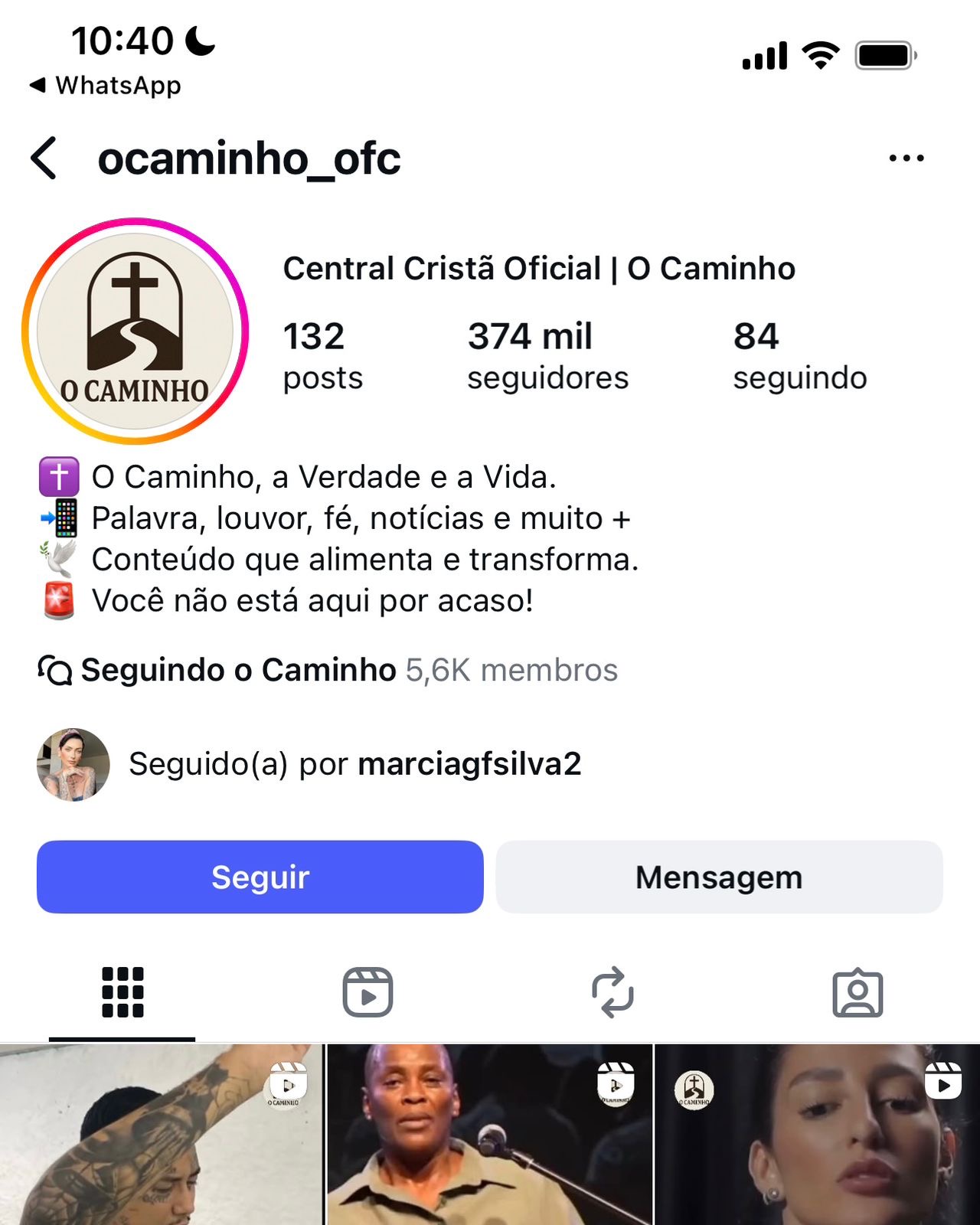The width and height of the screenshot is (980, 1225).
Task: Open the 374 mil seguidores list
Action: [547, 356]
